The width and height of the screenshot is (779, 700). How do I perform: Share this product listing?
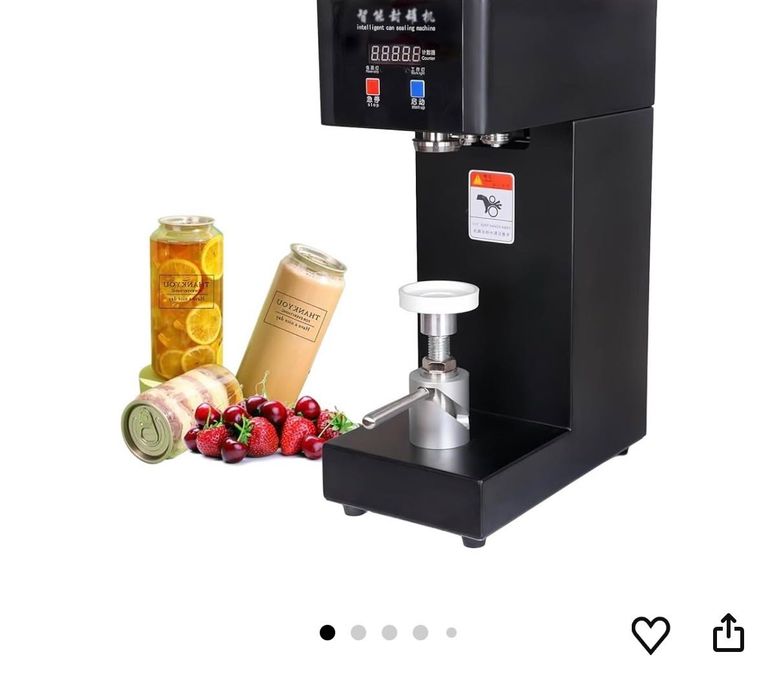click(728, 633)
